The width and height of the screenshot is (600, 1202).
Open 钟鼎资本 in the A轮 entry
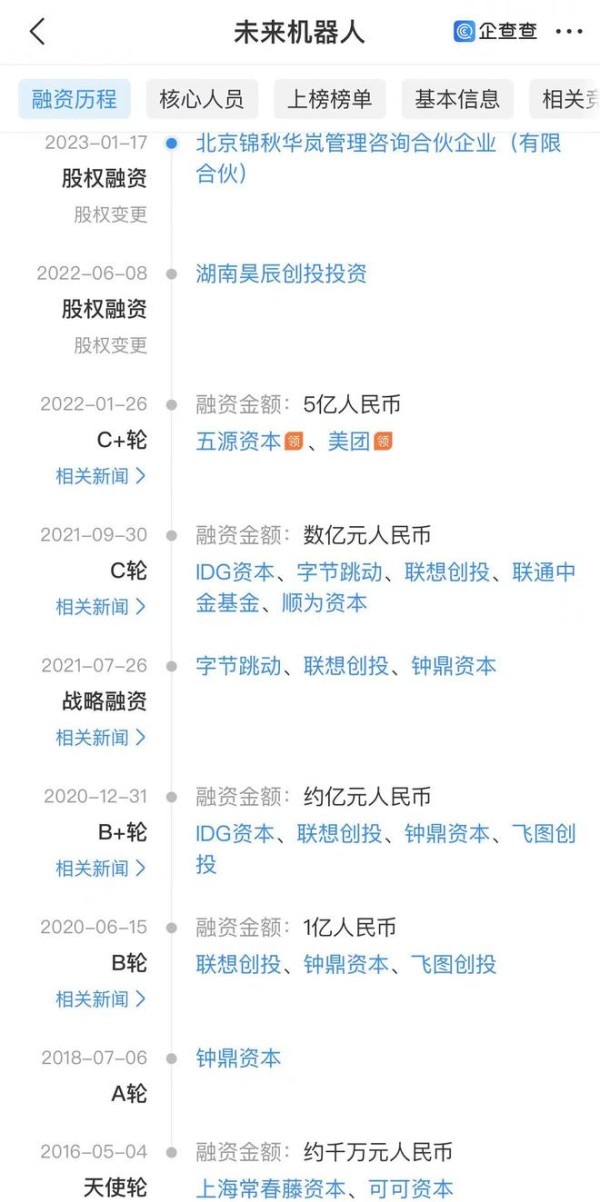point(239,1058)
